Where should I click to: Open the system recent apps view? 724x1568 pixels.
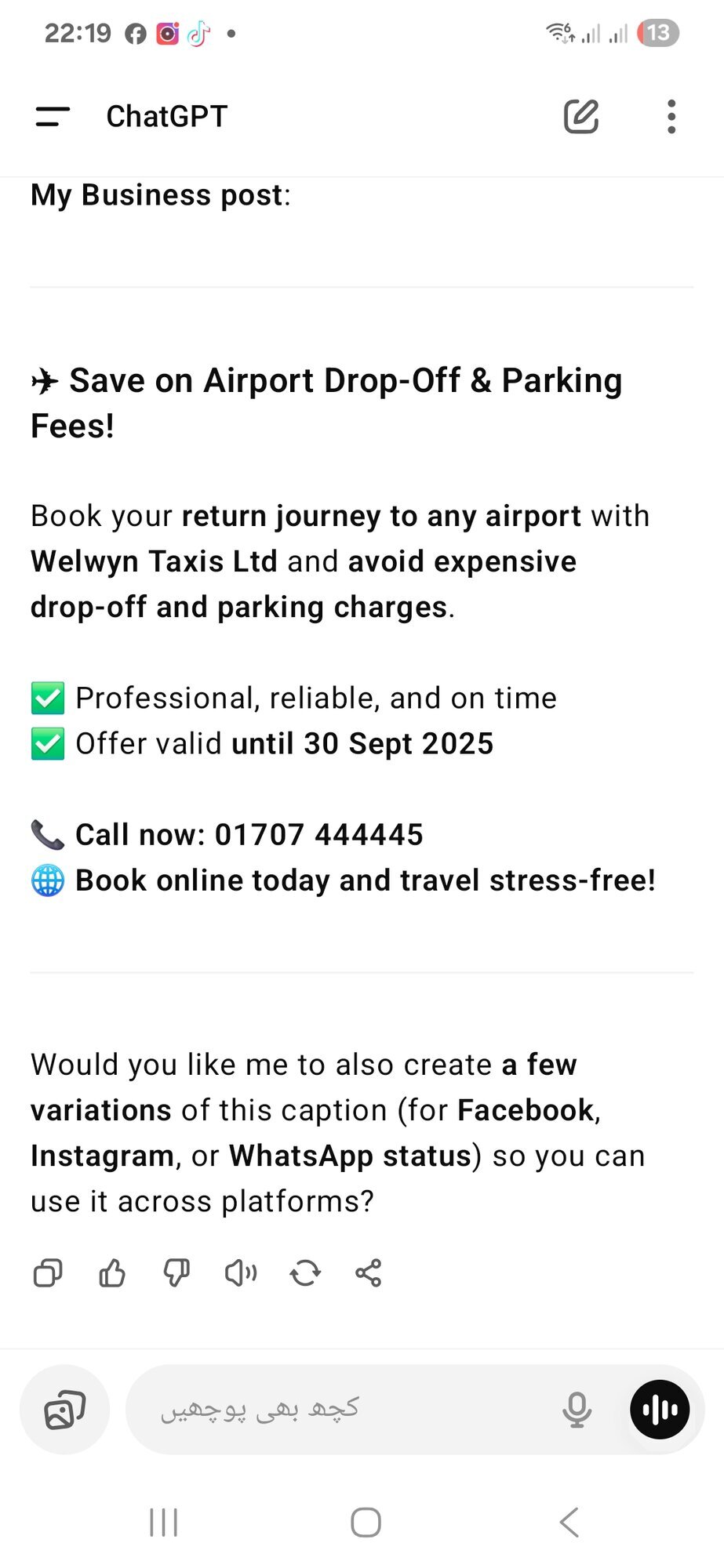tap(164, 1523)
